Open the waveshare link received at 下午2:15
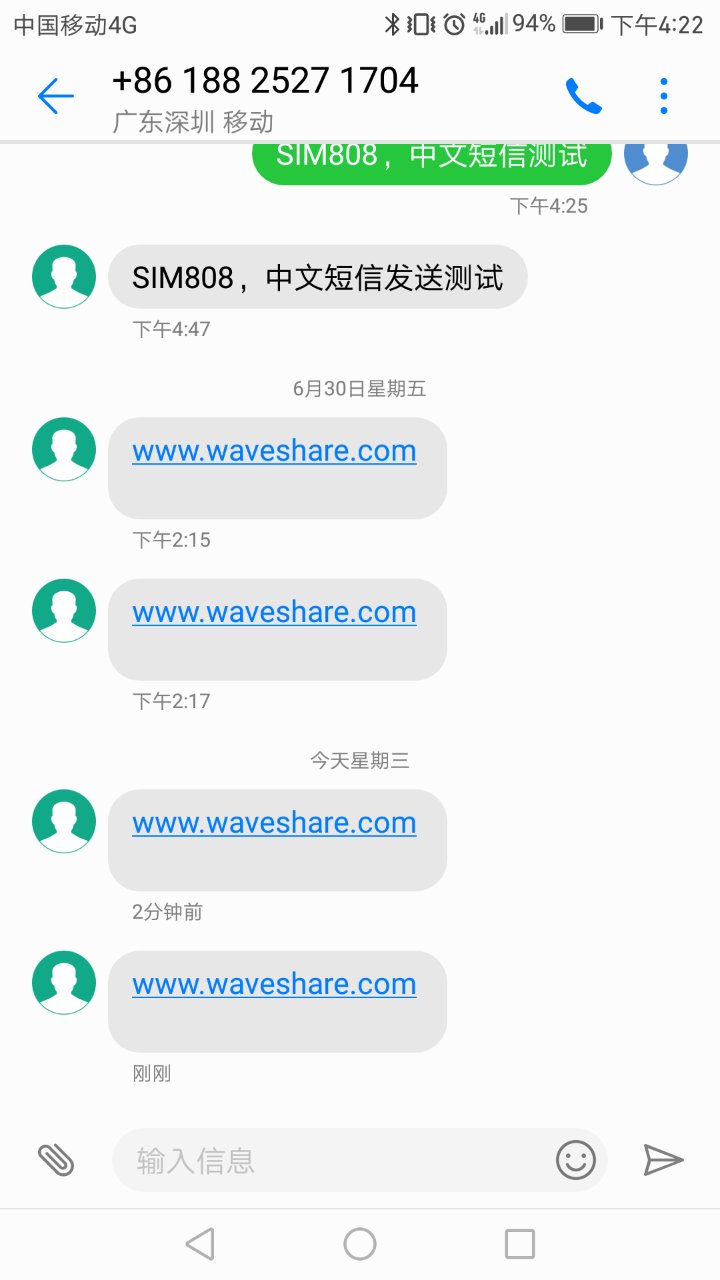 point(274,451)
